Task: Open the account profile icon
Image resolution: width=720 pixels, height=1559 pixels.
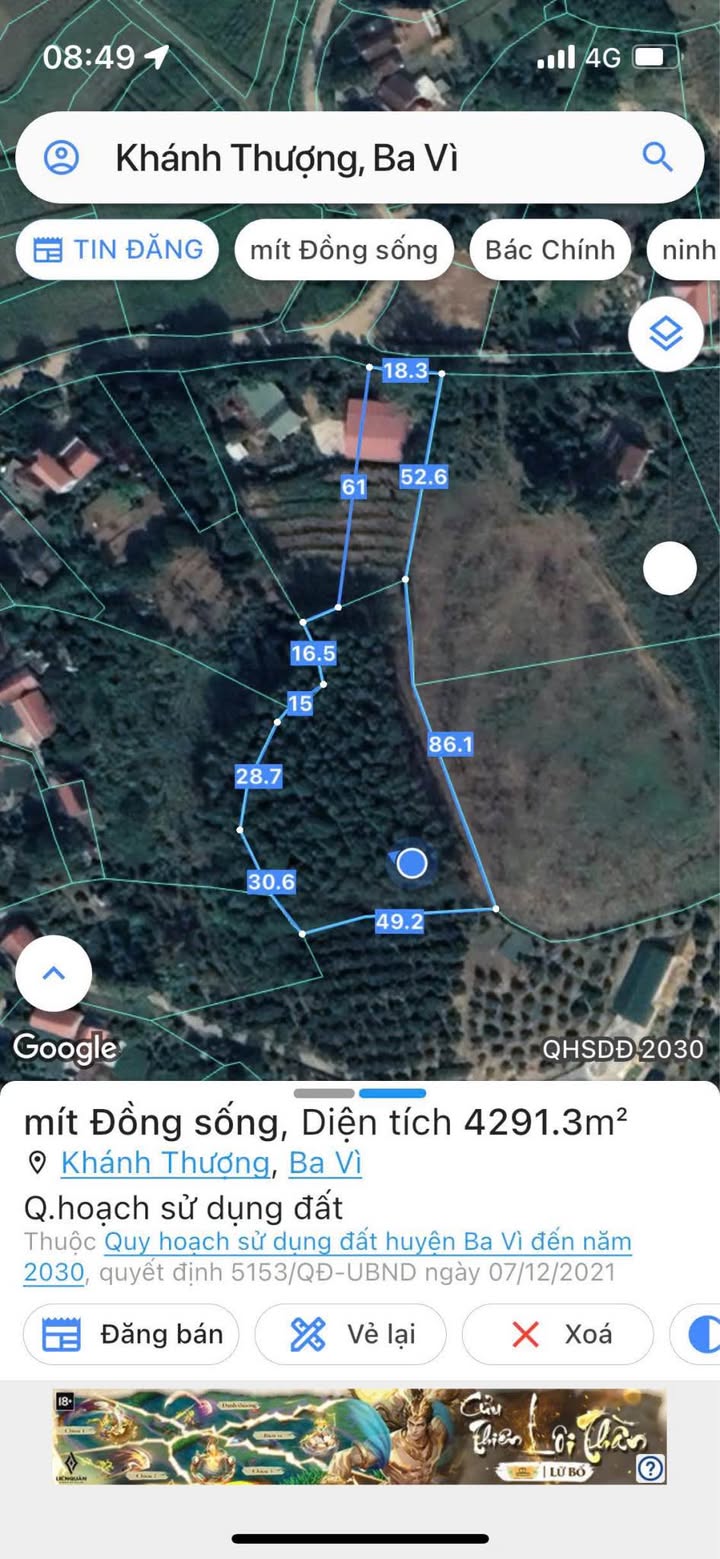Action: (61, 158)
